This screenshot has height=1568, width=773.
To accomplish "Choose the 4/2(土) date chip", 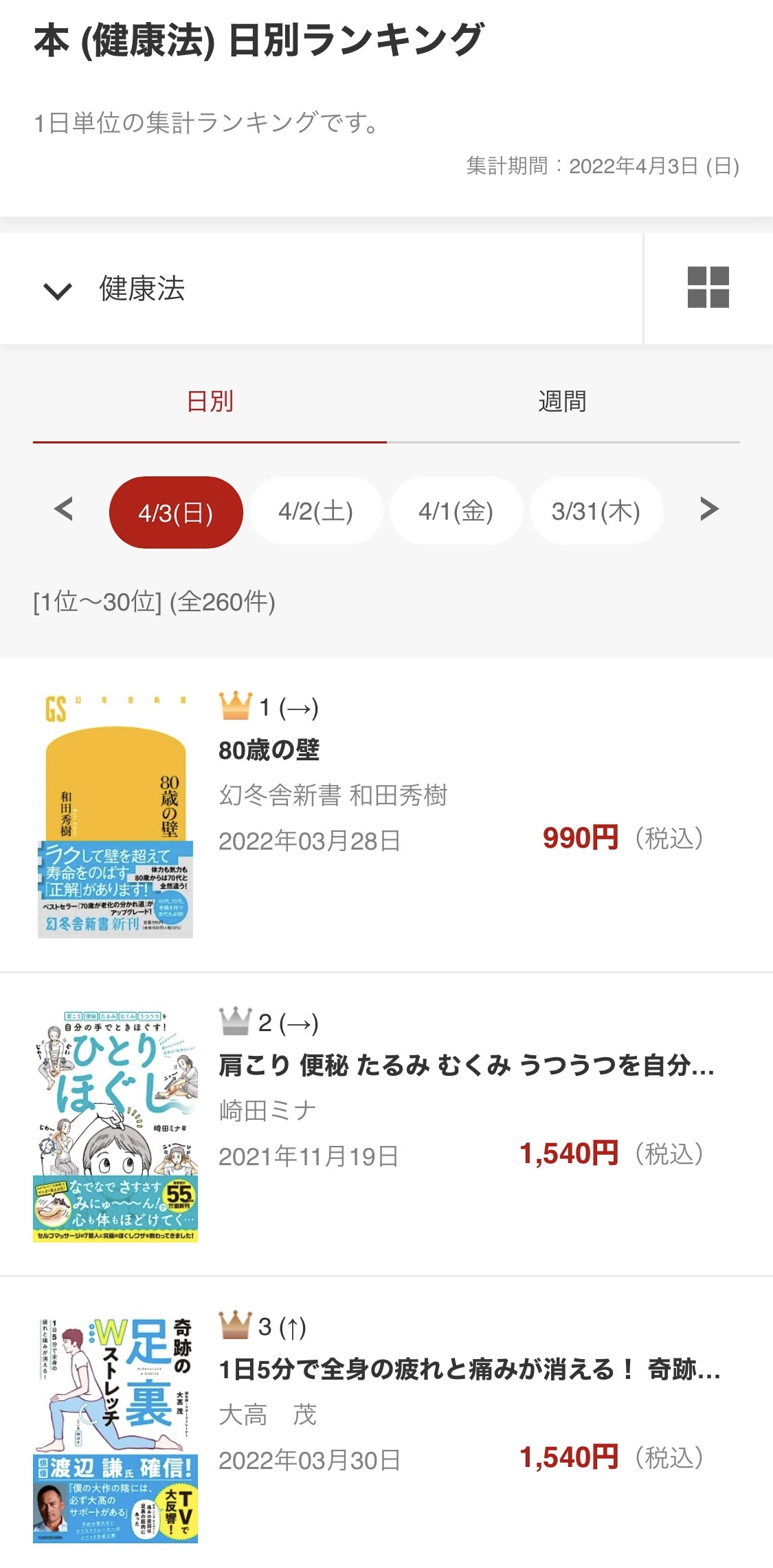I will coord(316,511).
